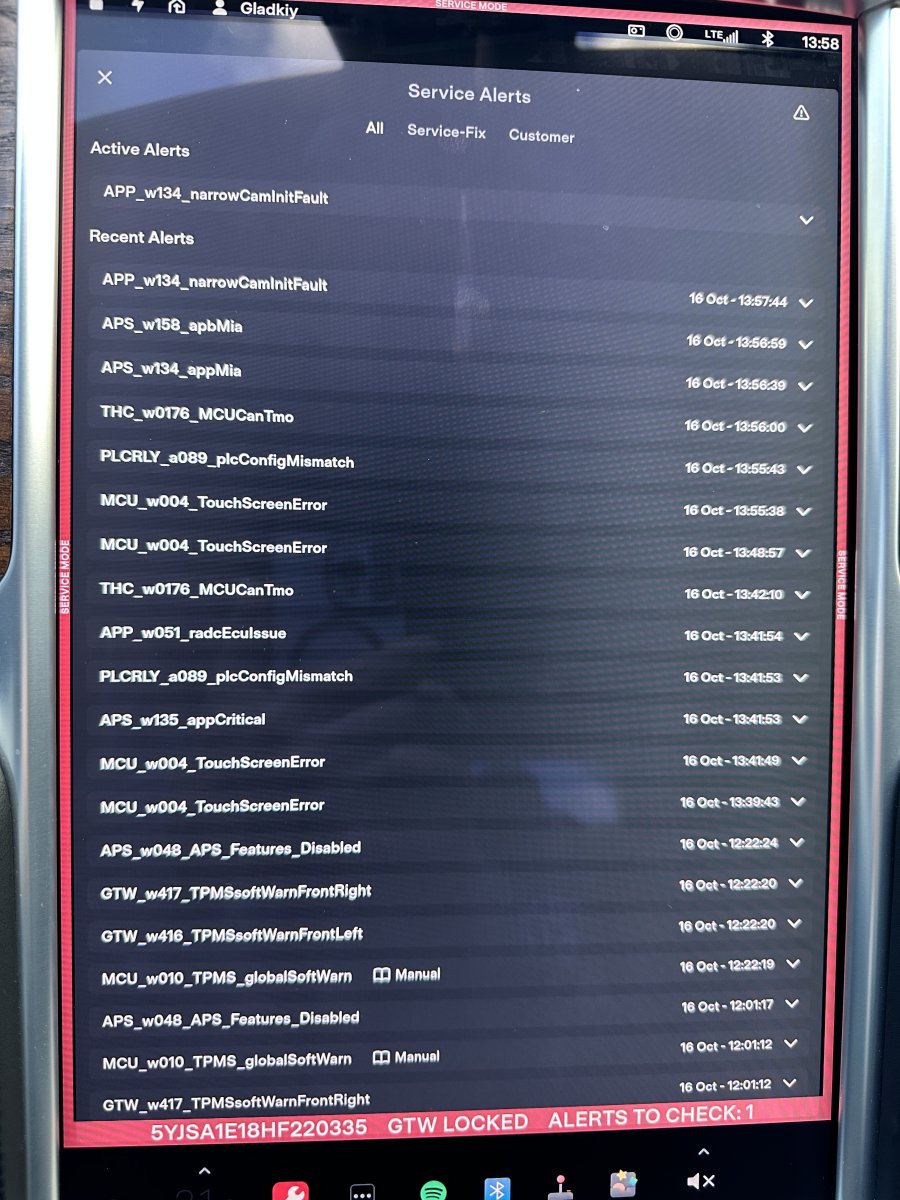Open the all apps launcher dots
The image size is (900, 1200).
(x=362, y=1192)
